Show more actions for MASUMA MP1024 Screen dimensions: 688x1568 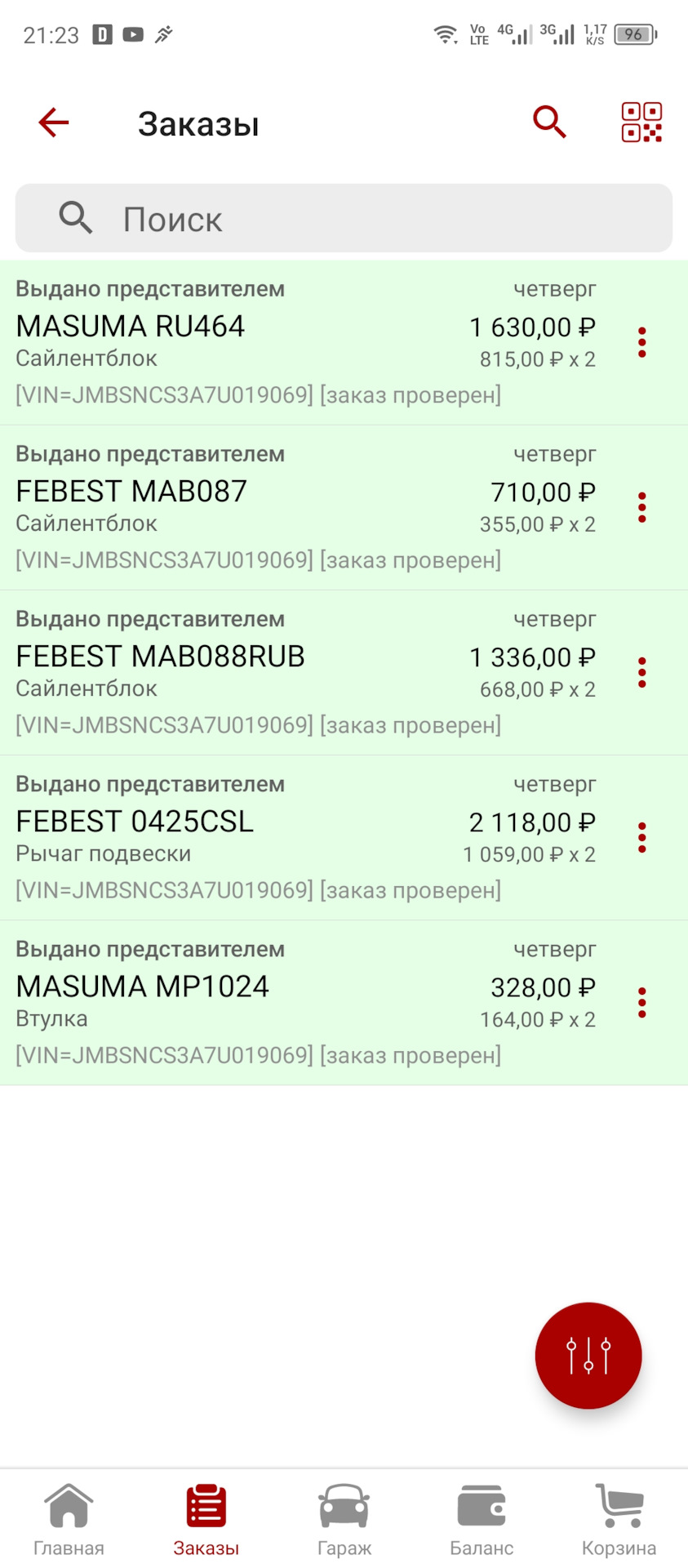tap(642, 1003)
